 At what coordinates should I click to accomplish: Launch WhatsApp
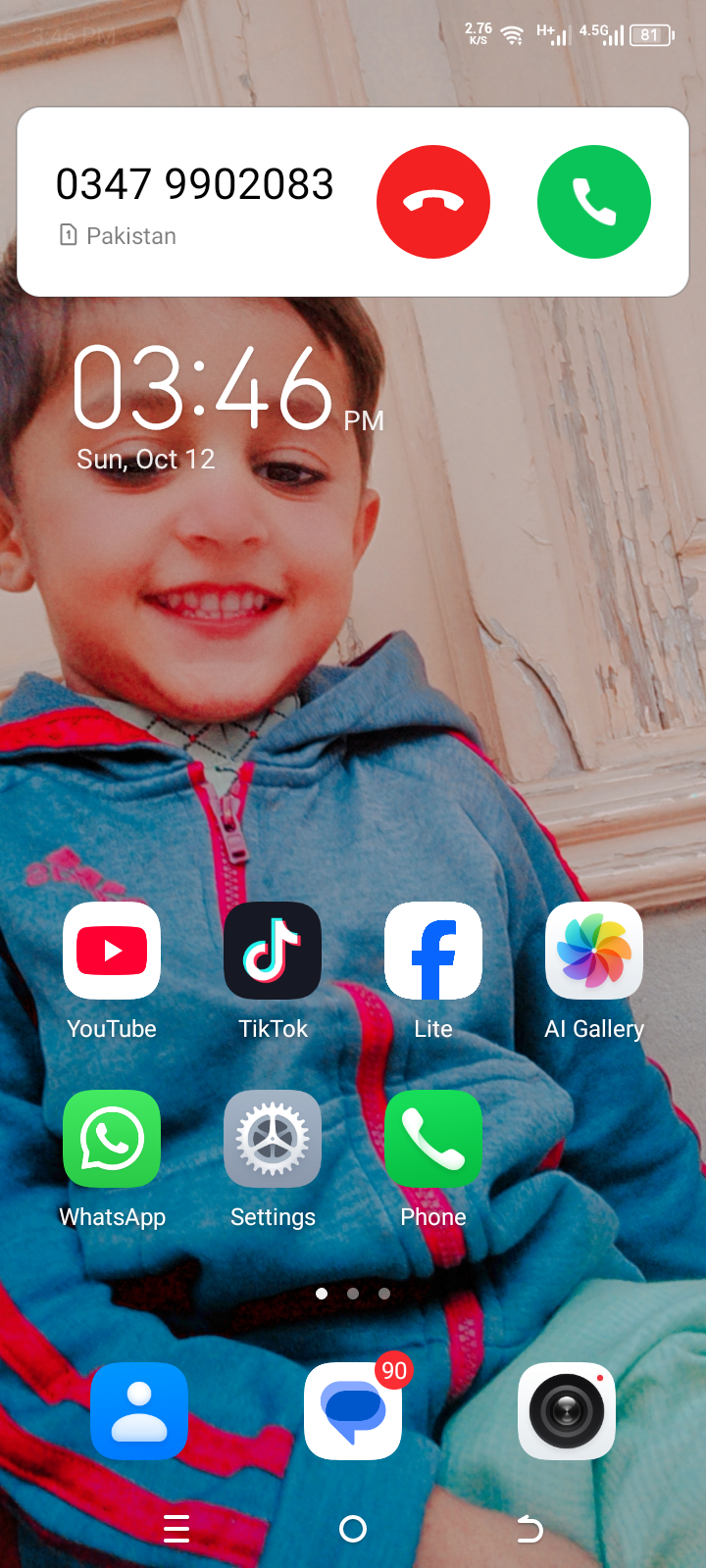point(112,1139)
